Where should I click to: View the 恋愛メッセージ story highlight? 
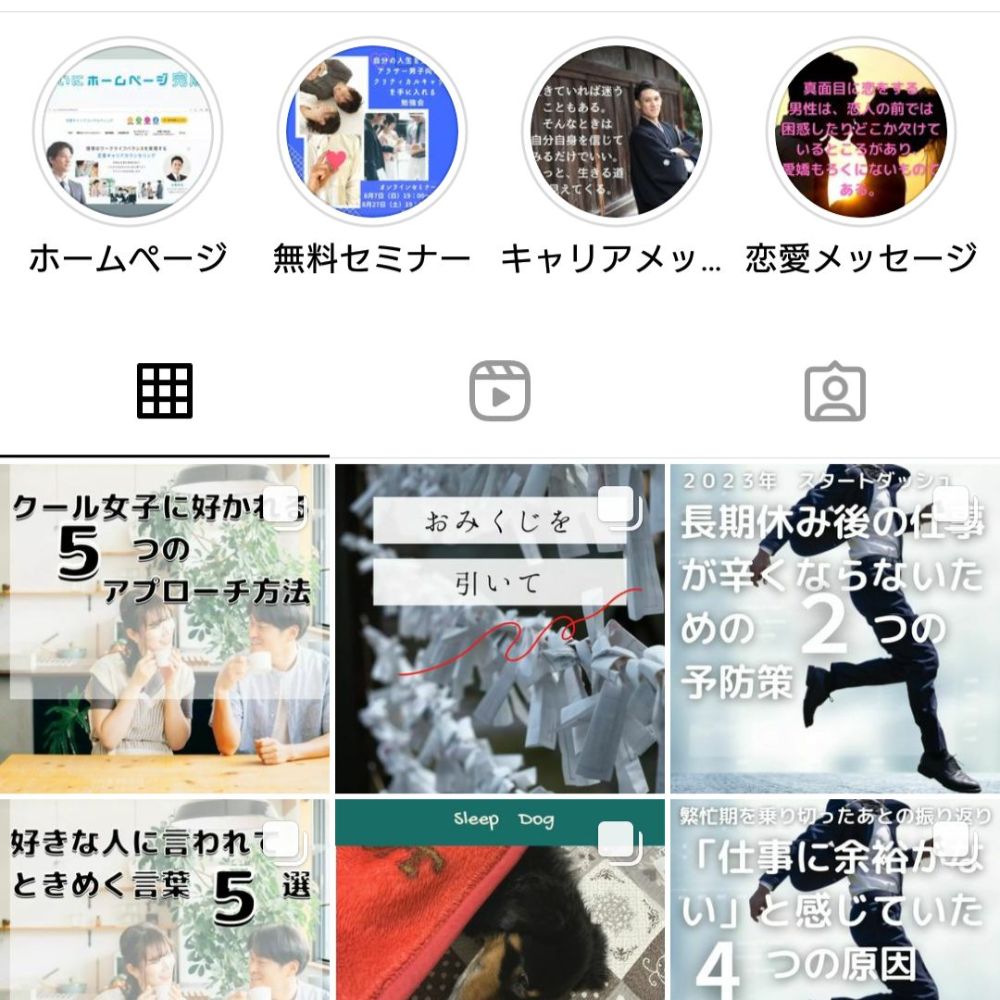click(861, 132)
